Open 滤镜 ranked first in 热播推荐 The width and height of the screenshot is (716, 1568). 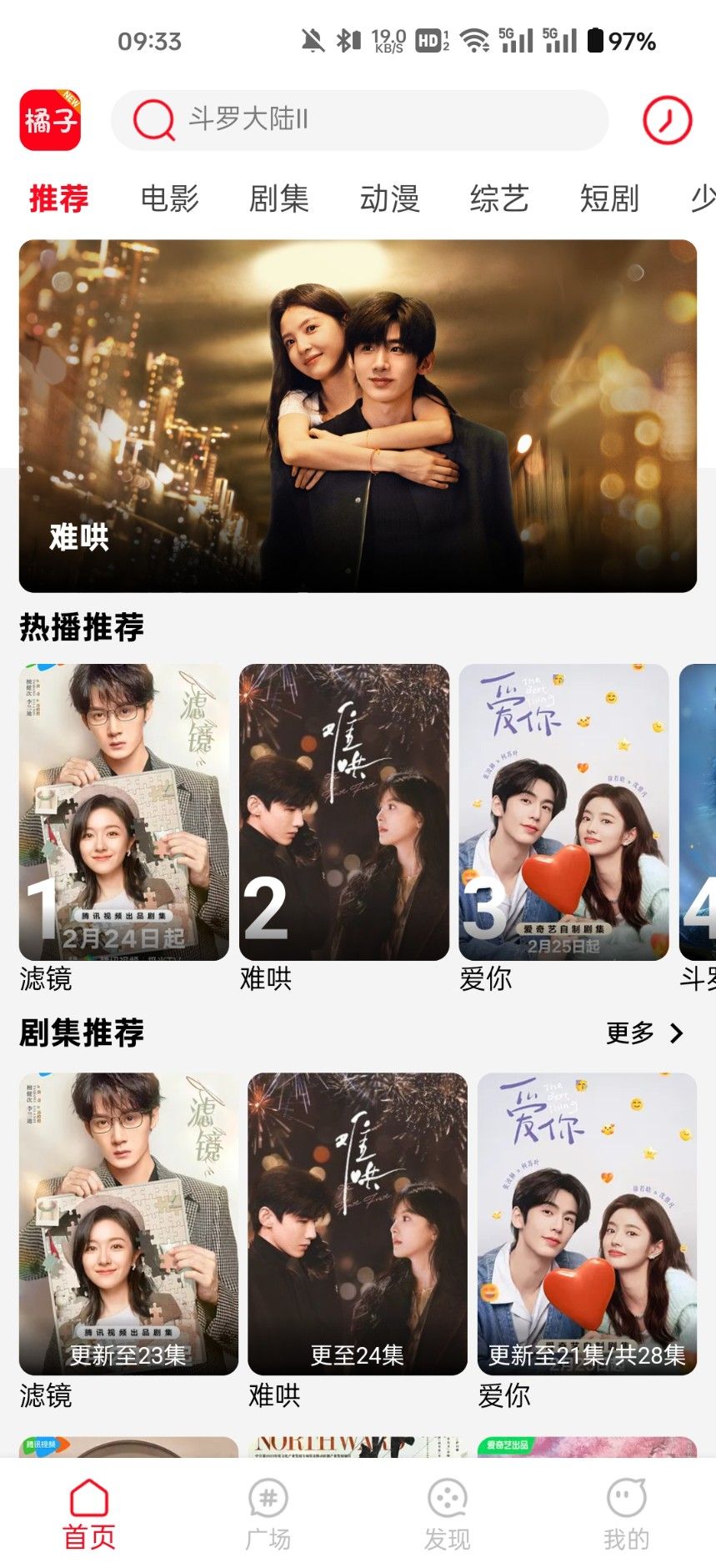tap(123, 812)
